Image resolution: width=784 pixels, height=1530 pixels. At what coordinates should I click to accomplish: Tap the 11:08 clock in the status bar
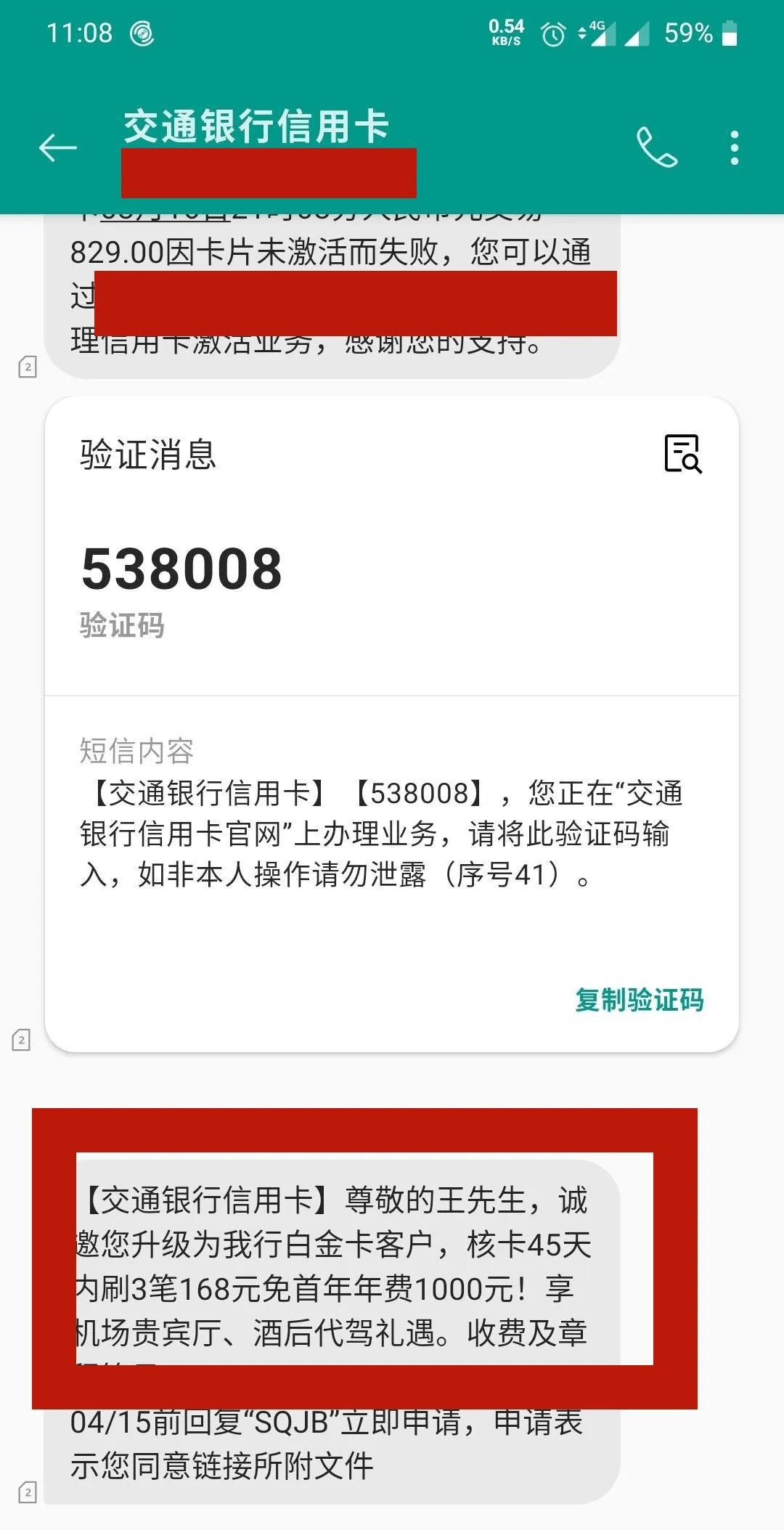(x=77, y=33)
